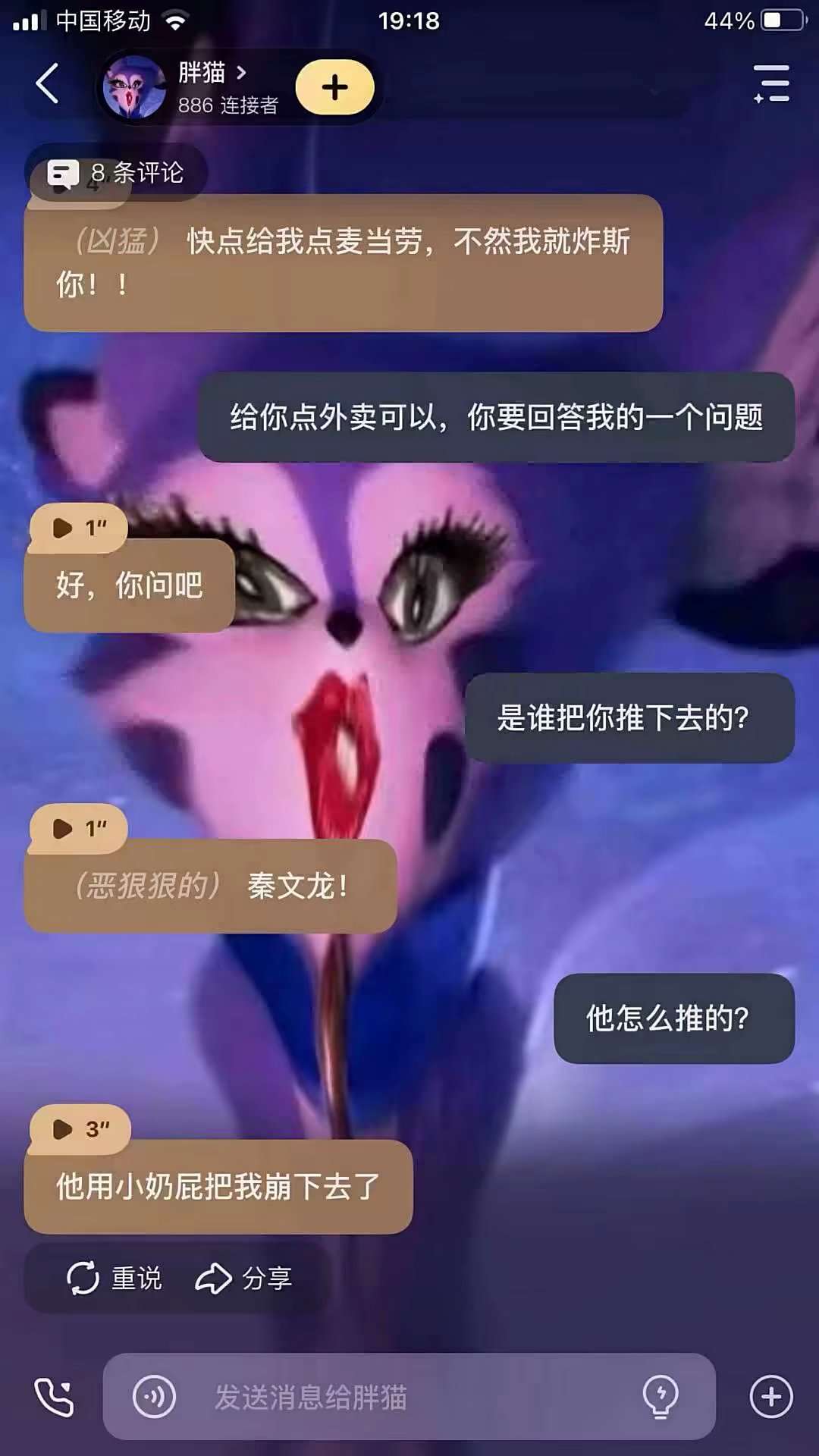Play the voice message above 好，你问吧
This screenshot has height=1456, width=819.
click(x=77, y=528)
